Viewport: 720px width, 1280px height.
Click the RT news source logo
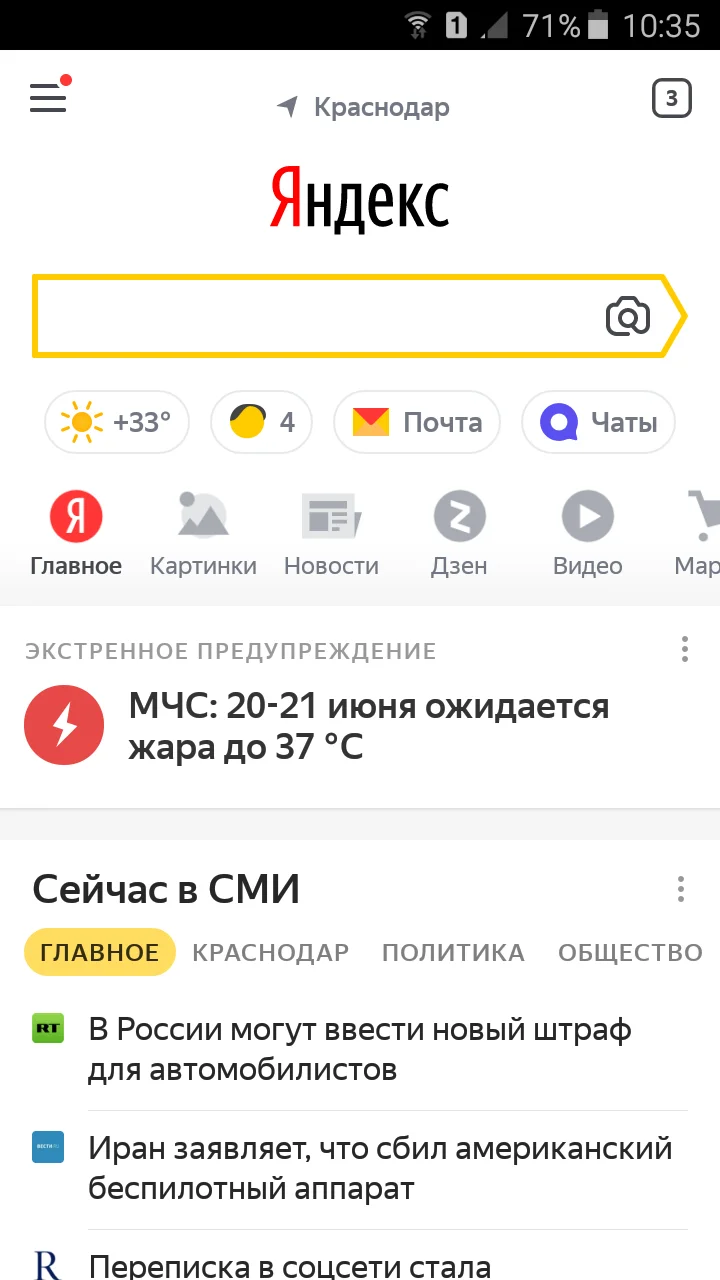click(x=46, y=1027)
